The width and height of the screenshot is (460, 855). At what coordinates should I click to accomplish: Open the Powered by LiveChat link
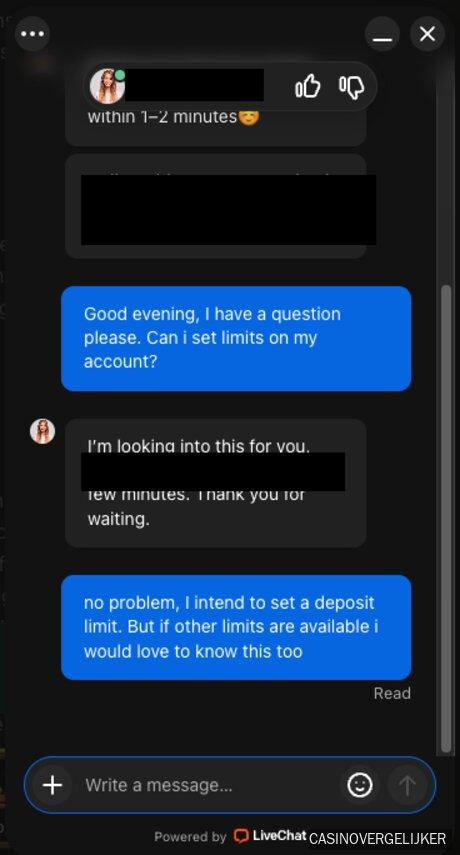click(x=230, y=836)
